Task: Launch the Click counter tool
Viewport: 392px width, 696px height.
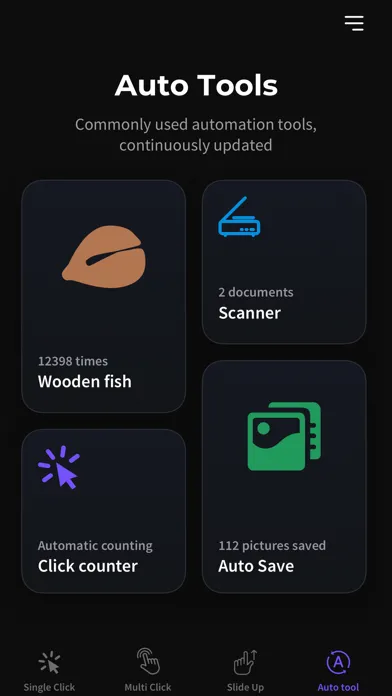Action: (103, 511)
